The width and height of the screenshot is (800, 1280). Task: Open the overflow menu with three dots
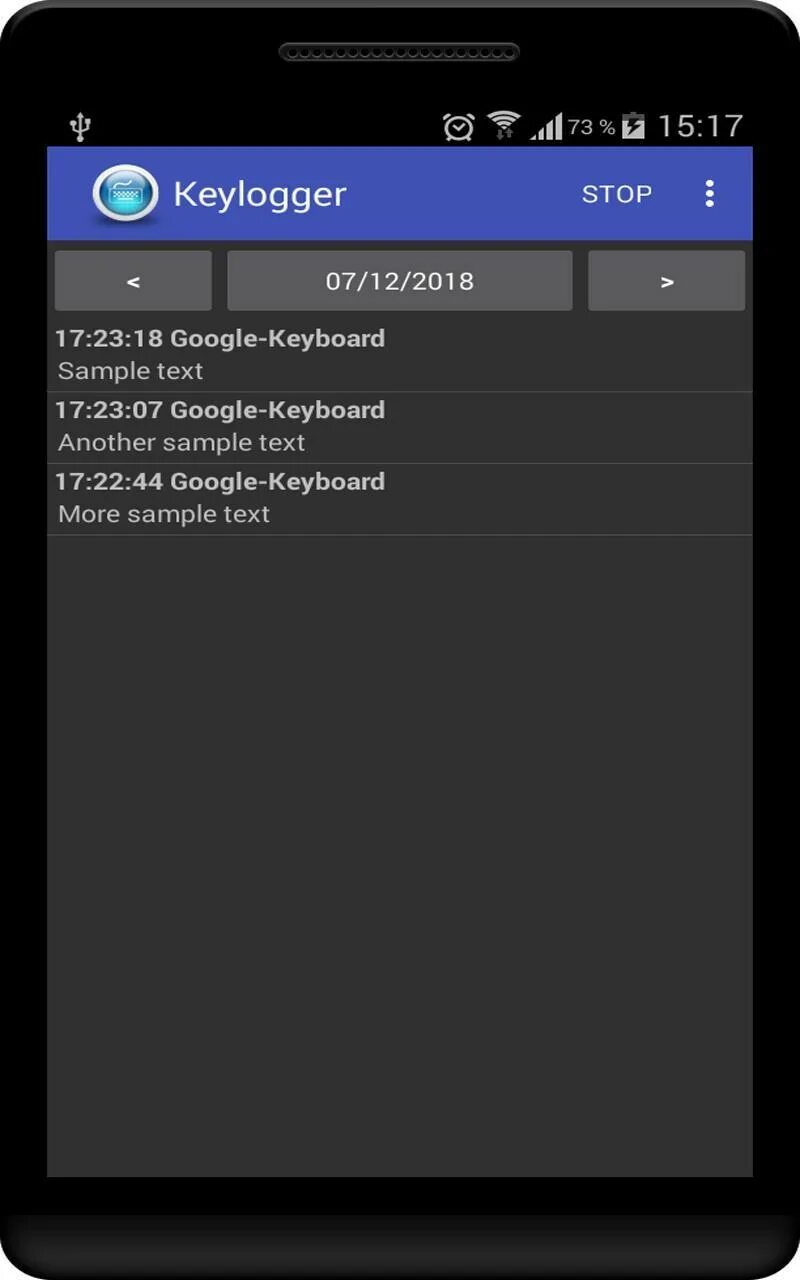(710, 193)
